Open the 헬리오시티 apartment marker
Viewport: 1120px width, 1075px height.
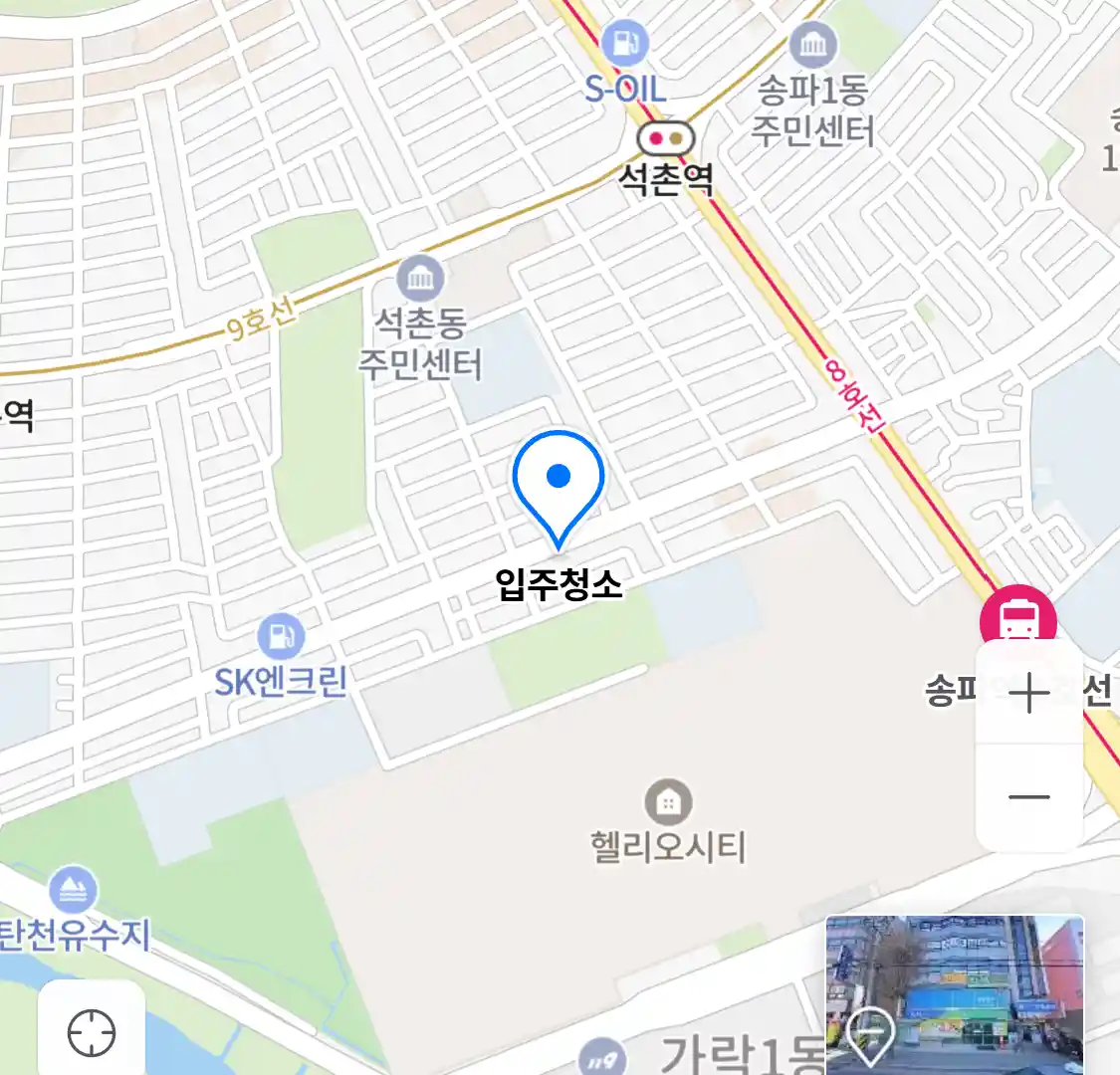point(668,801)
